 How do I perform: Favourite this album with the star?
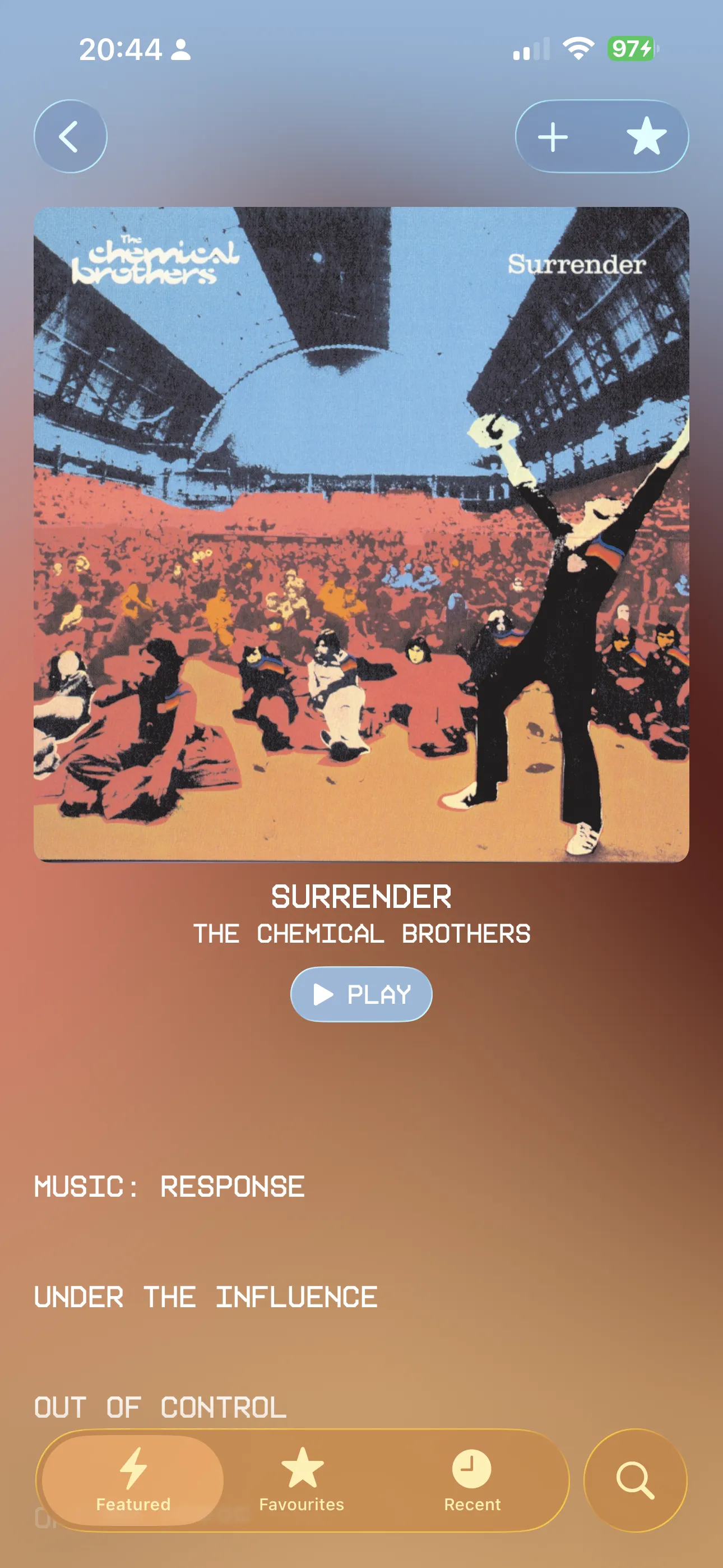coord(646,136)
